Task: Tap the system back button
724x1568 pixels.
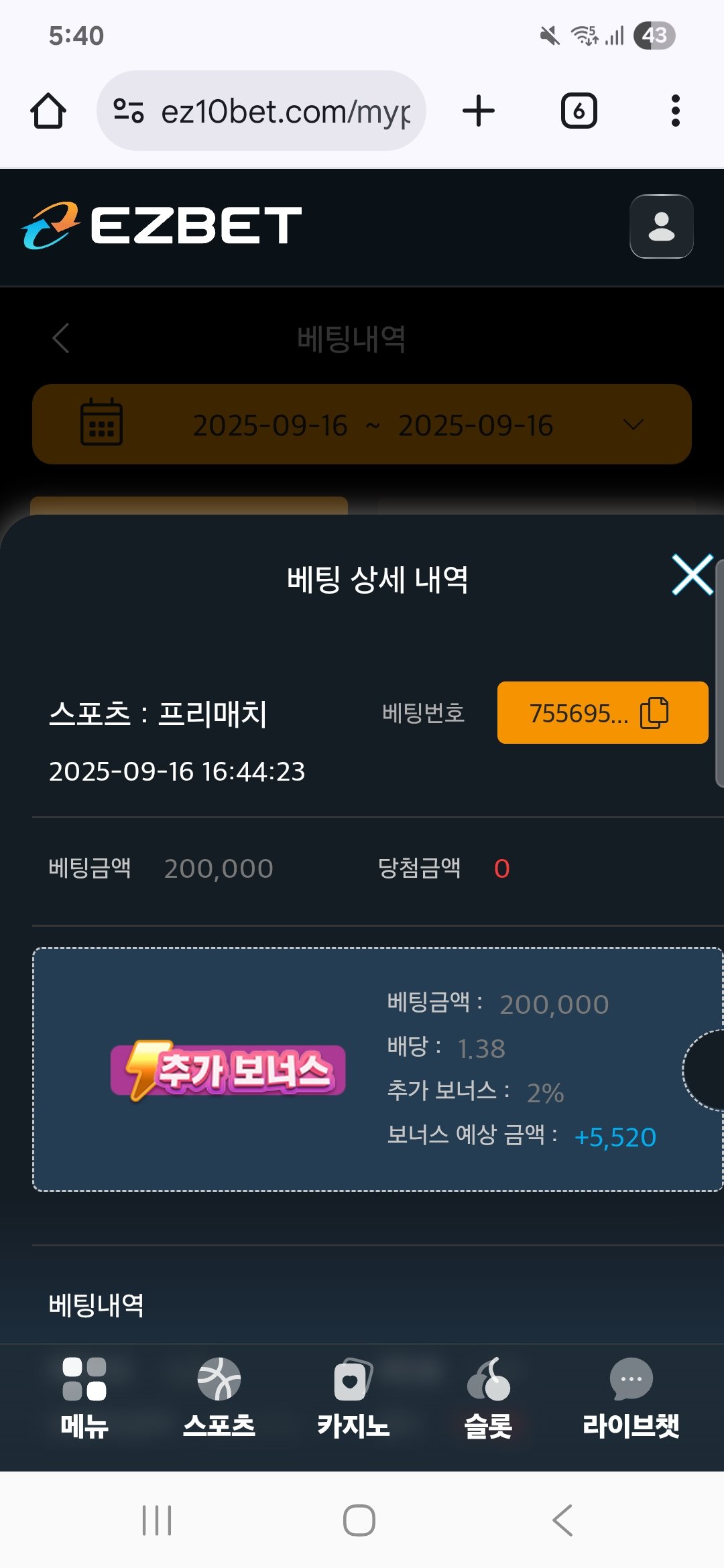Action: (563, 1520)
